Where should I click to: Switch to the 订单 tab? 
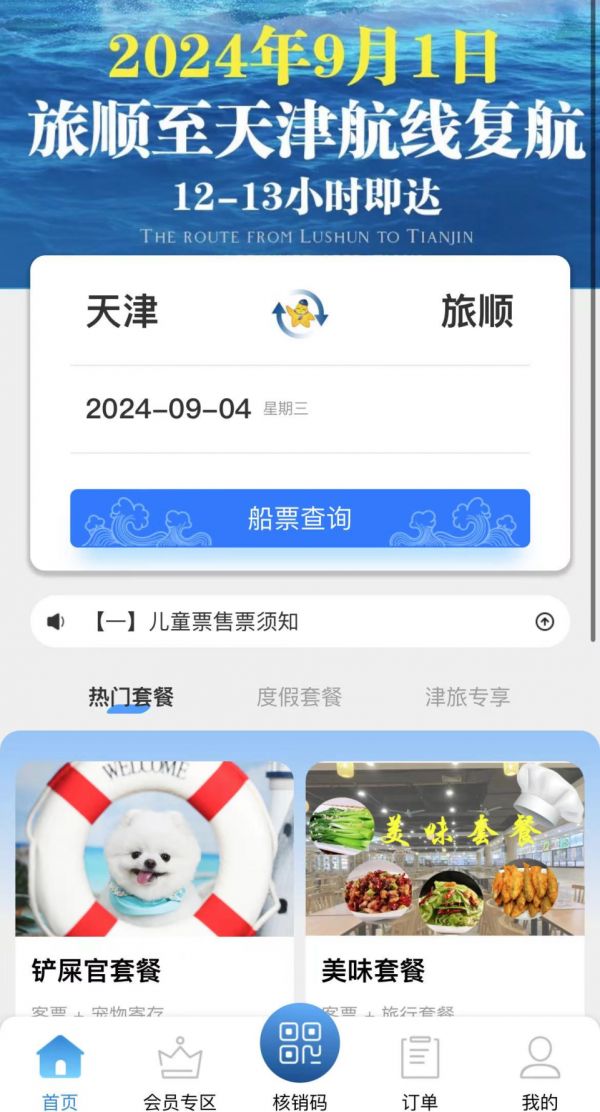420,1072
